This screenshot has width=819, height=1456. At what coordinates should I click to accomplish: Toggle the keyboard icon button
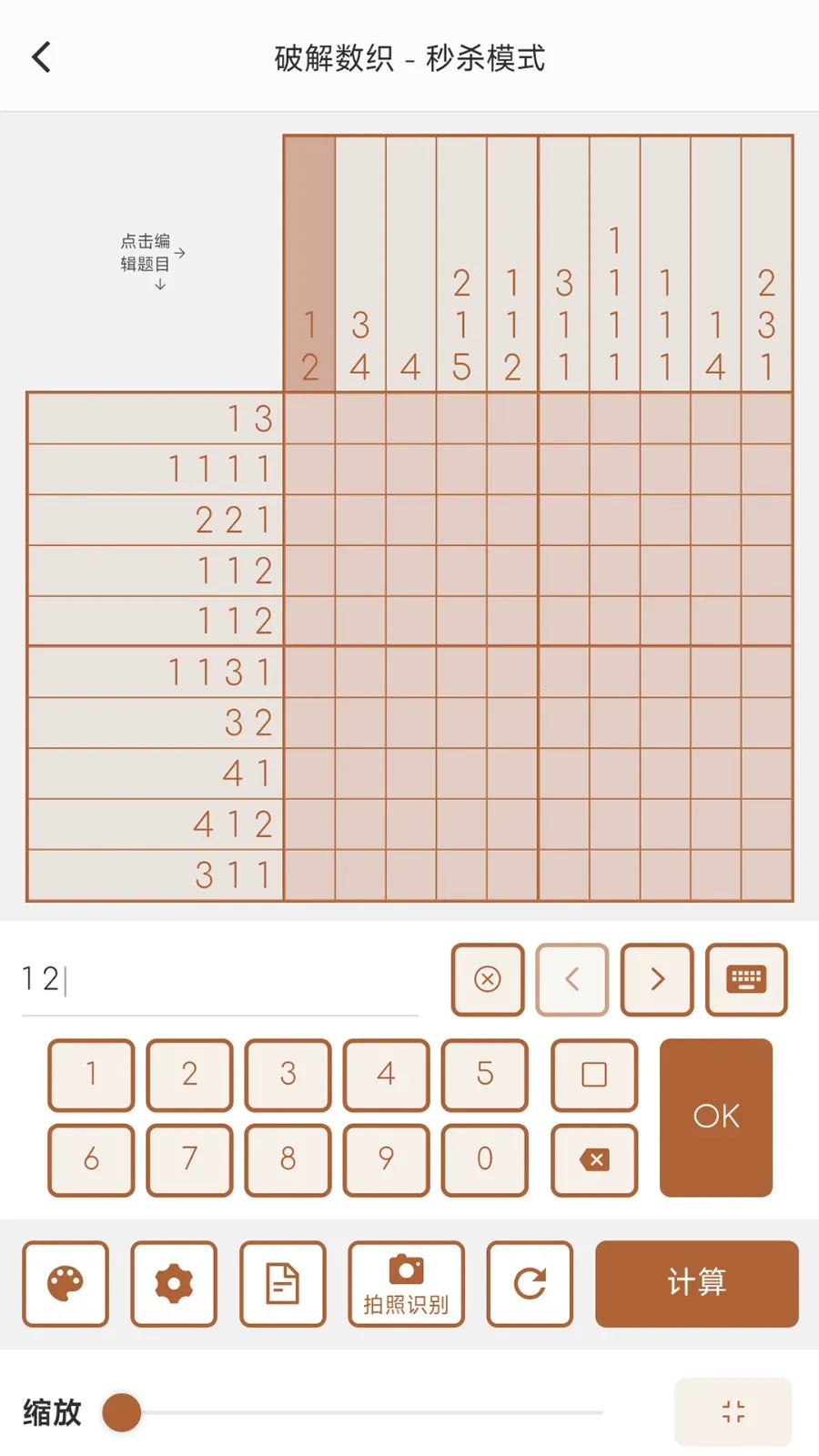(746, 979)
